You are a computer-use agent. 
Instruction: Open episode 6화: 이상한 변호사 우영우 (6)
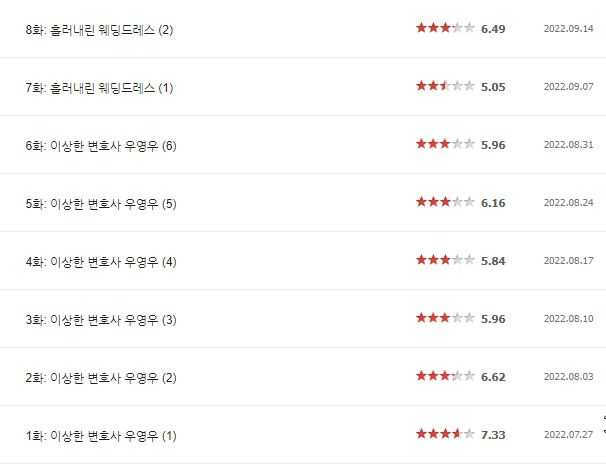click(x=100, y=145)
